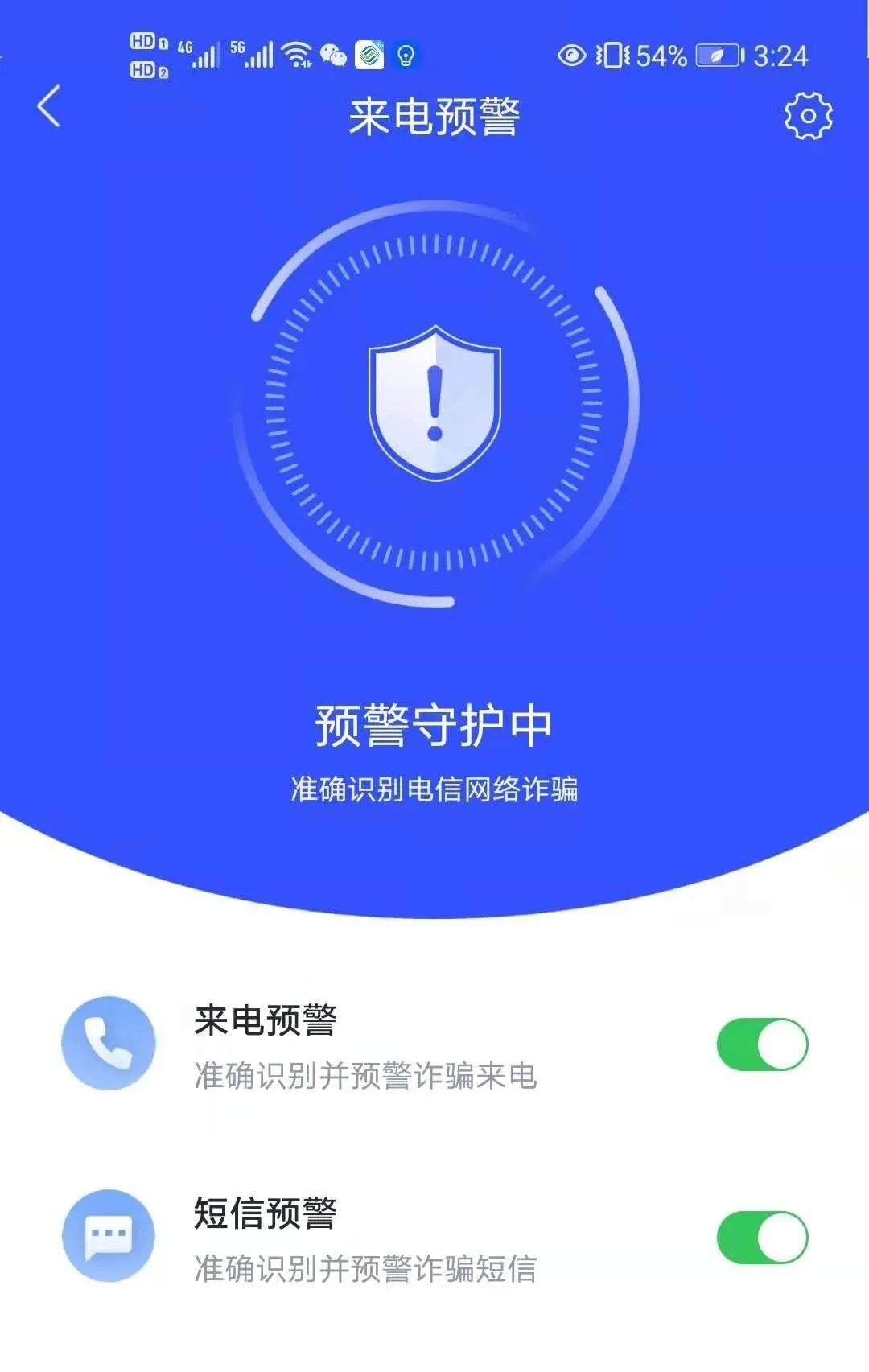Tap the Wi-Fi icon in the status bar
Screen dimensions: 869x1372
pos(297,52)
